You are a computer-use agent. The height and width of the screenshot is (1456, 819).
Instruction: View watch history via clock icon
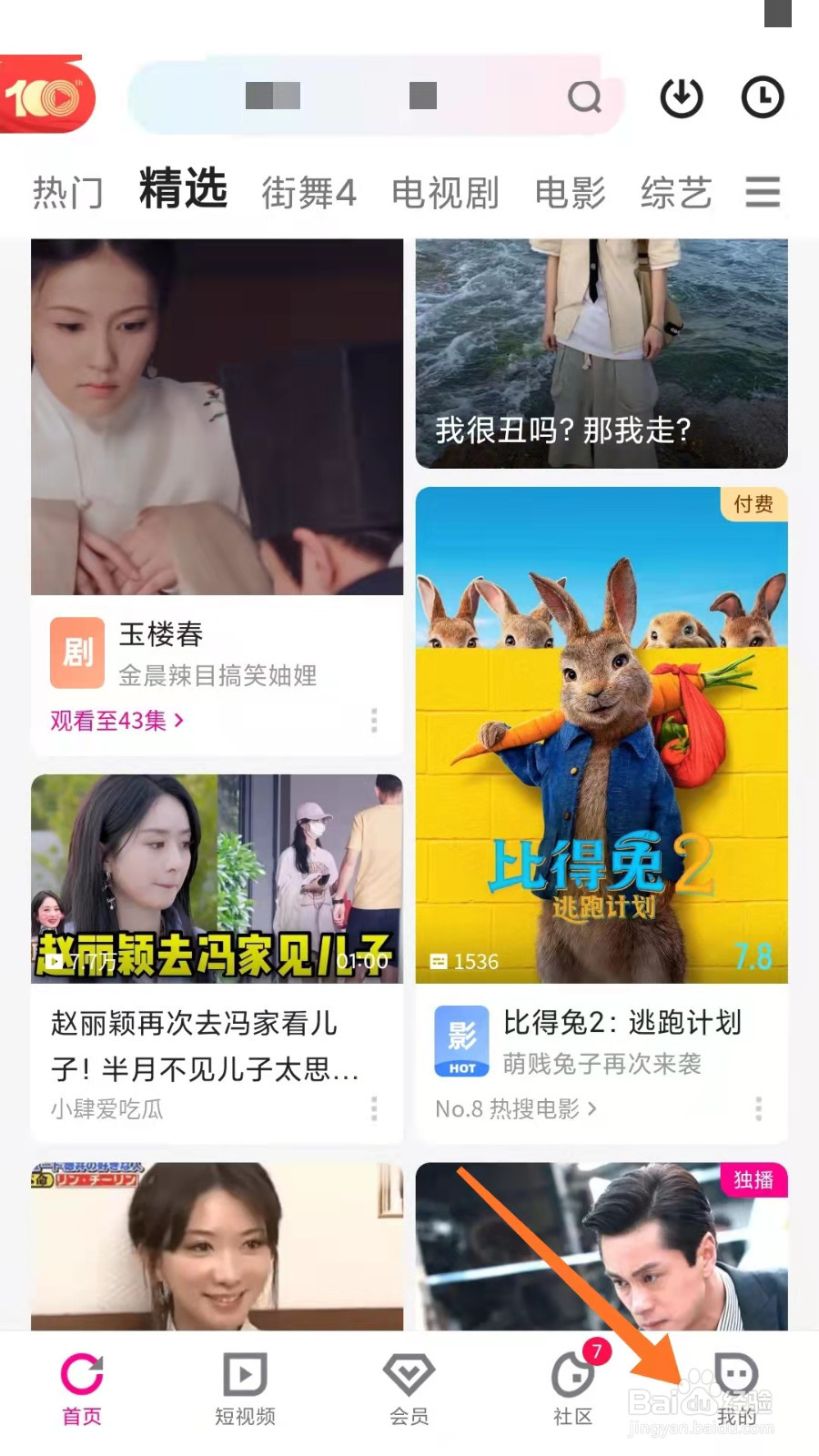pos(763,96)
